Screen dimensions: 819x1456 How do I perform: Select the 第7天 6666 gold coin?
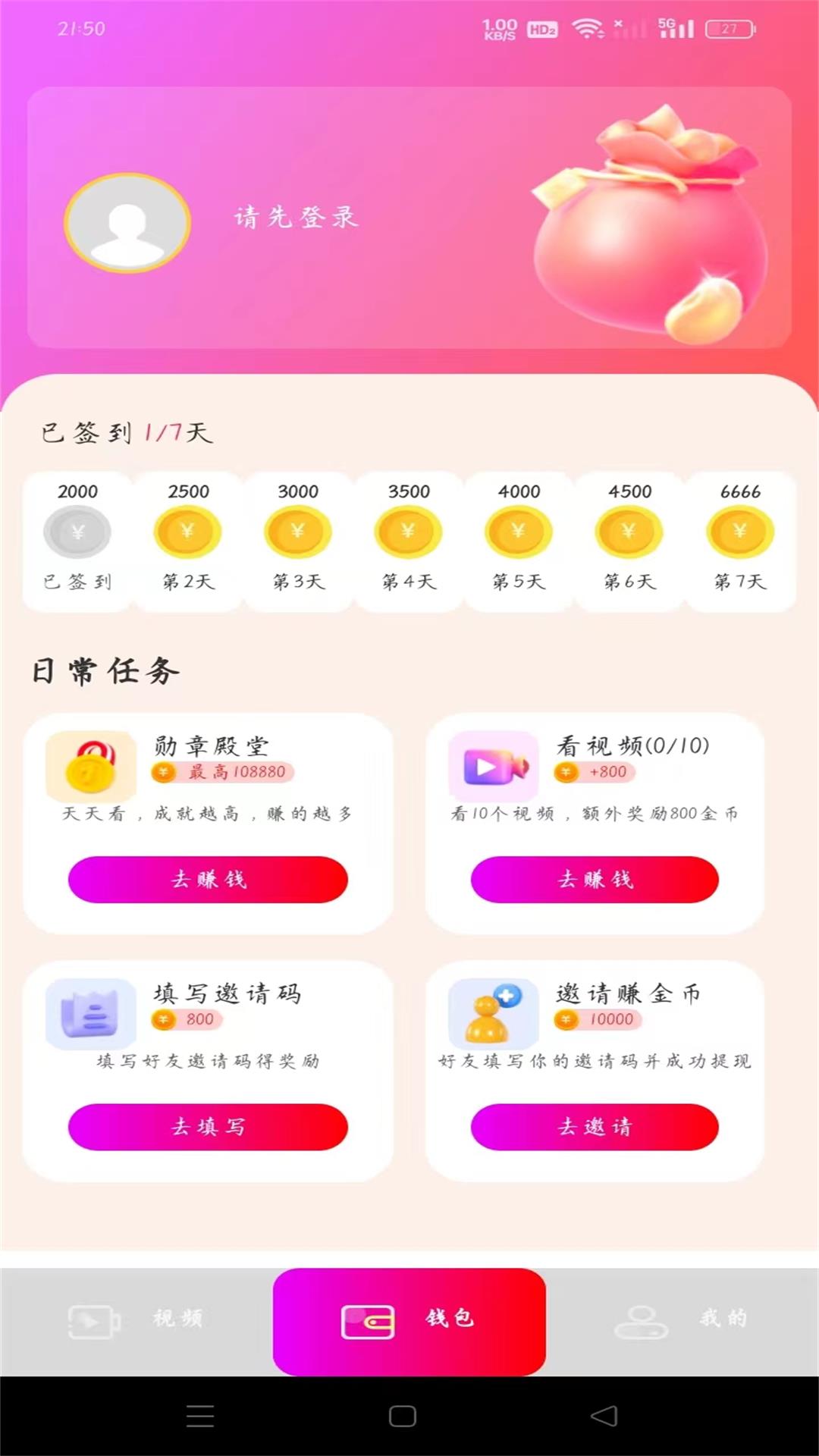(739, 532)
